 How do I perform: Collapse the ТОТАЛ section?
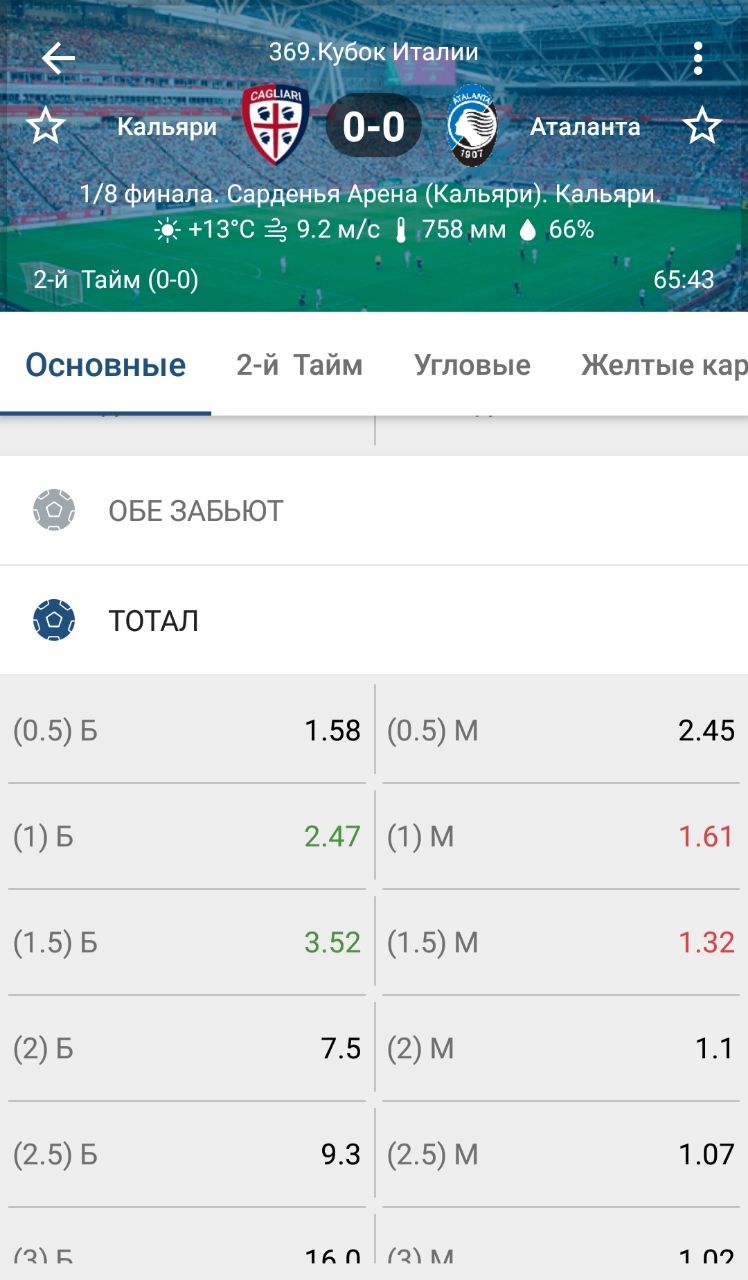tap(374, 621)
